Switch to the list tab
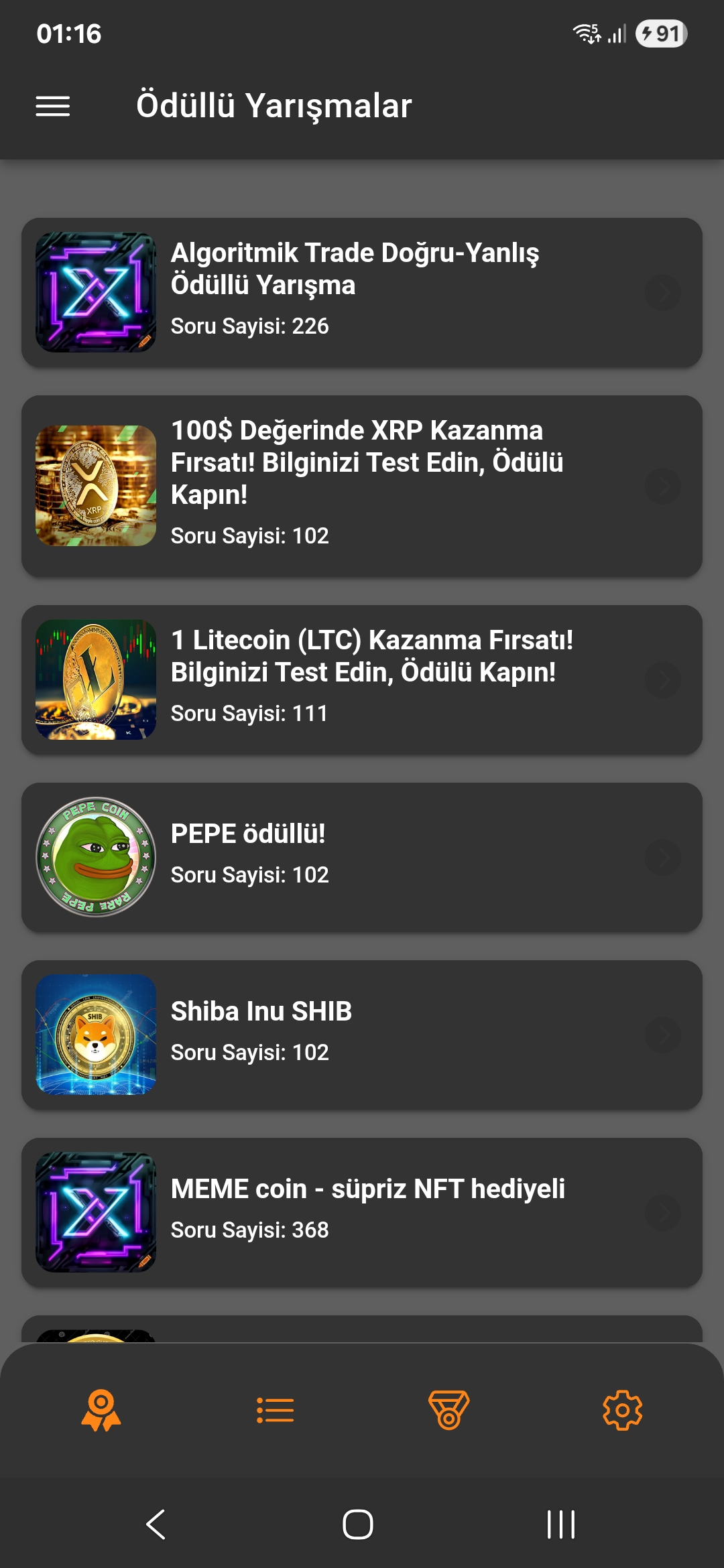 275,1410
